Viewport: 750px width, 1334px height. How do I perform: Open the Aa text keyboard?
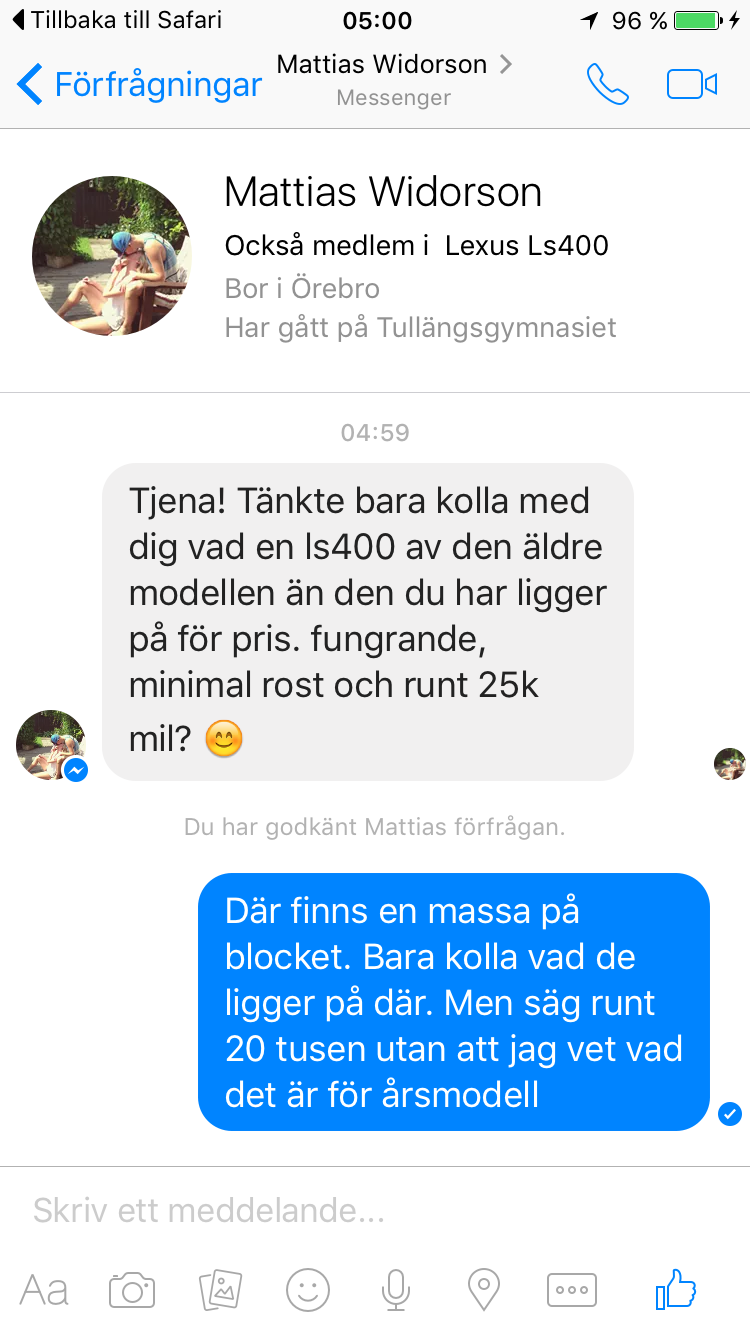(x=44, y=1290)
